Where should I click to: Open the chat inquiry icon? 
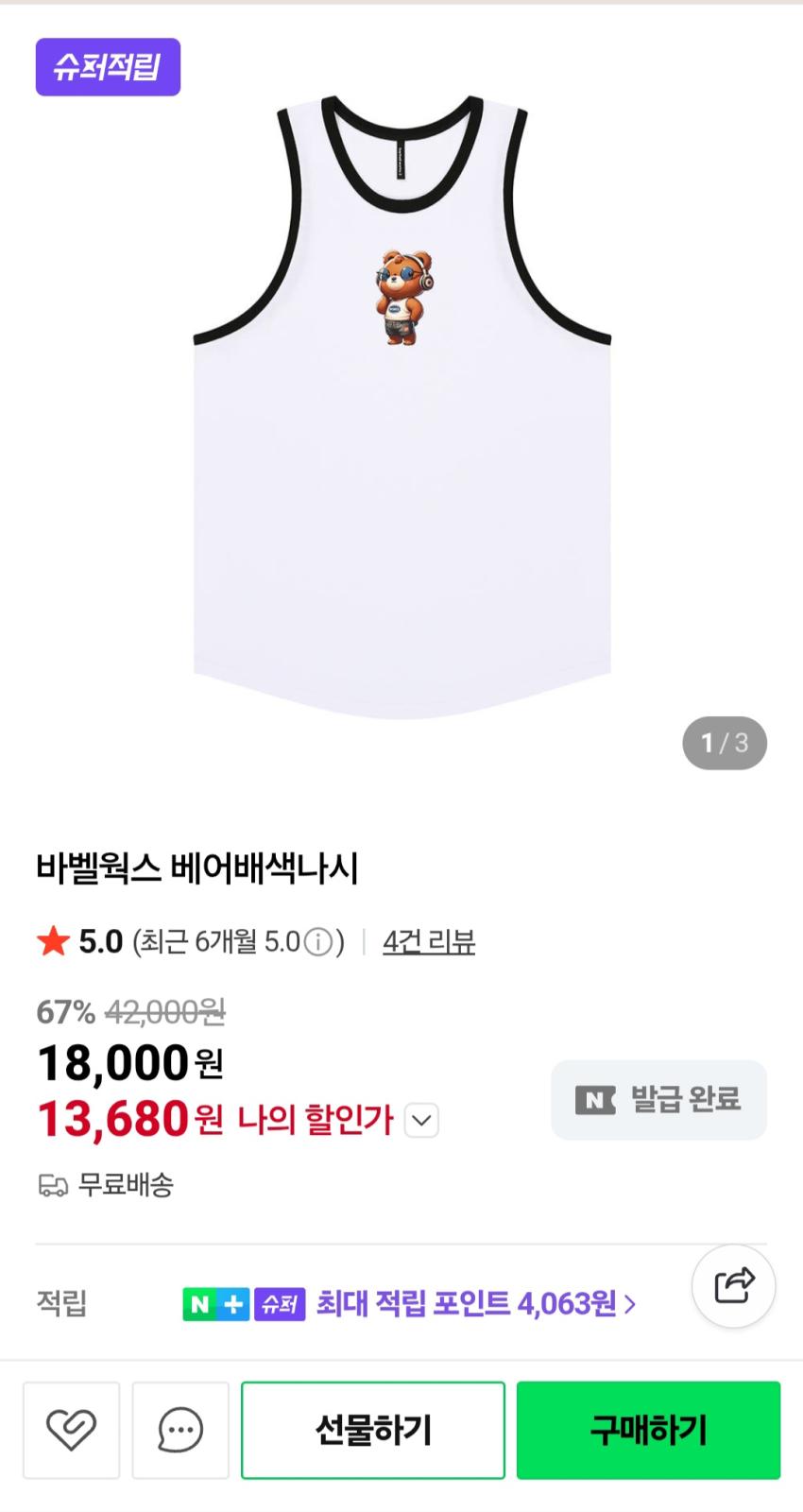(180, 1430)
